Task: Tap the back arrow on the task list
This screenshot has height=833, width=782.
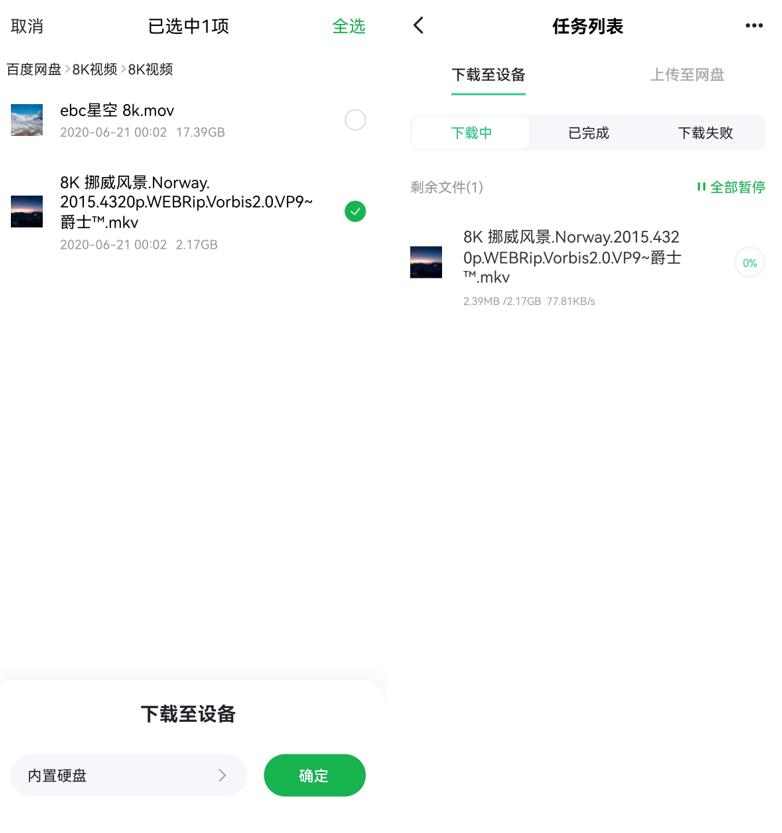Action: pyautogui.click(x=418, y=26)
